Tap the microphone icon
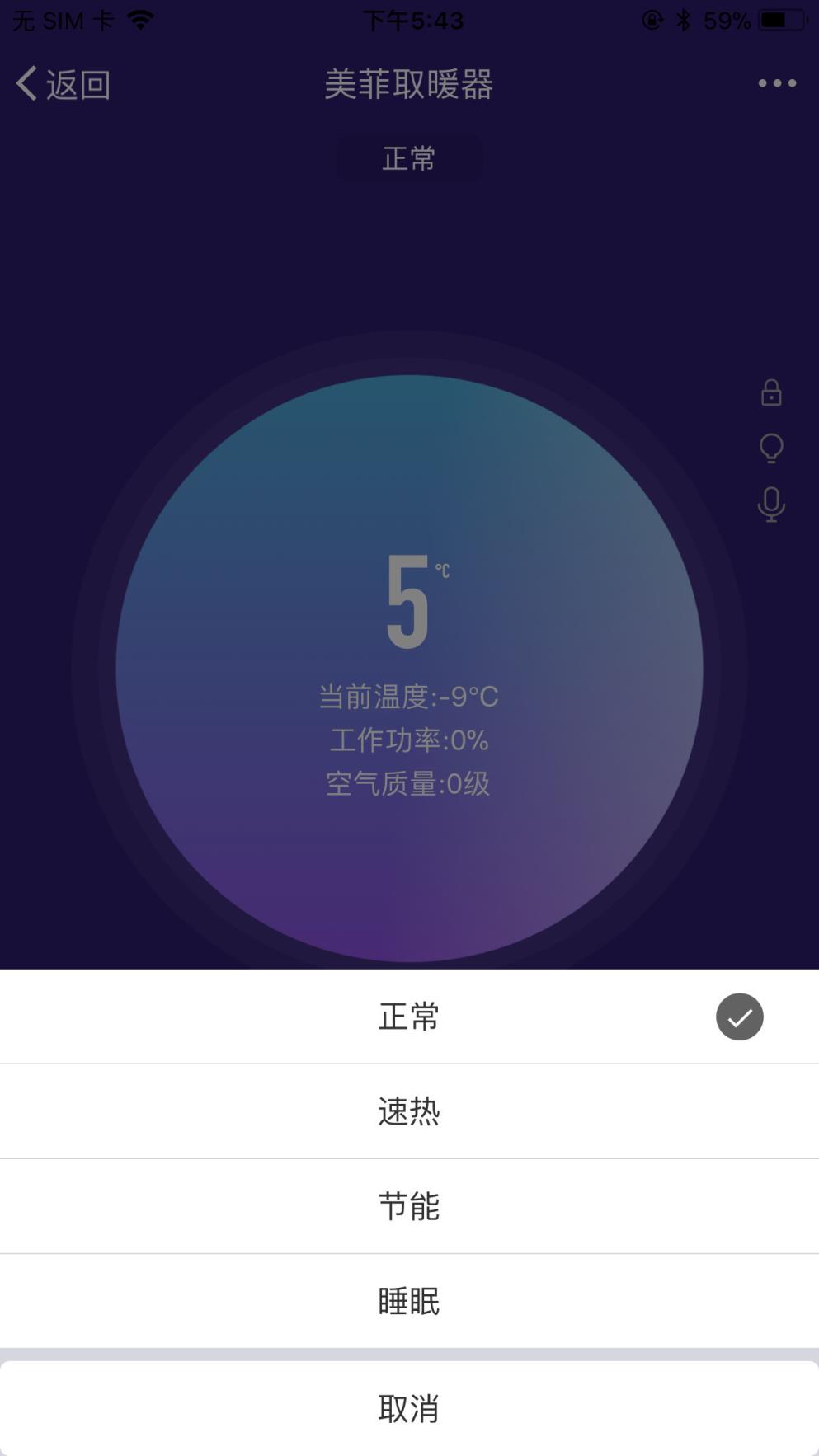 tap(770, 505)
